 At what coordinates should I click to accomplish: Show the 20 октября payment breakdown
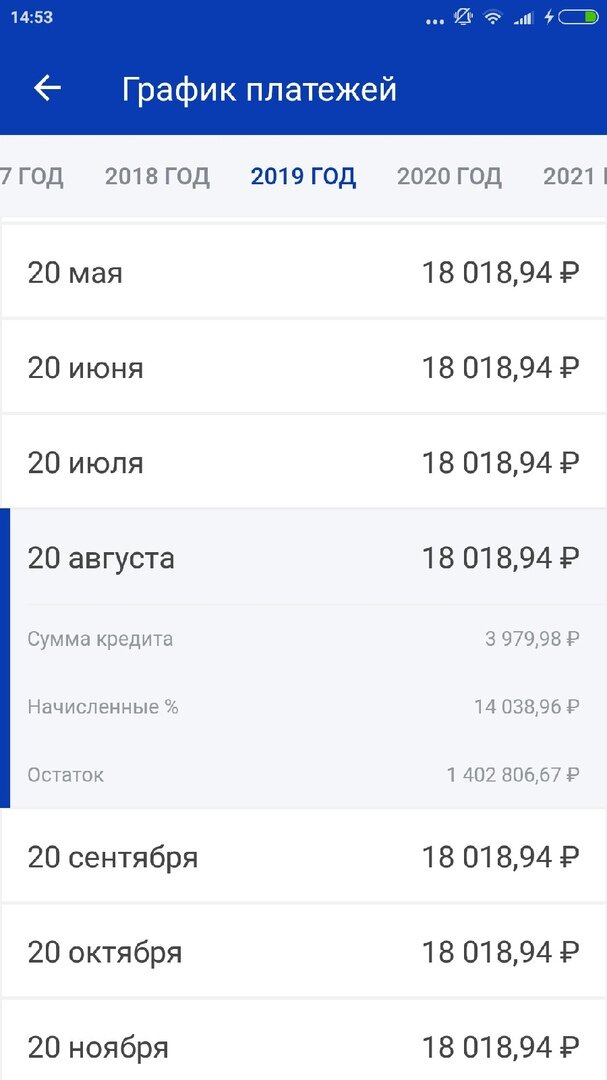click(x=303, y=952)
